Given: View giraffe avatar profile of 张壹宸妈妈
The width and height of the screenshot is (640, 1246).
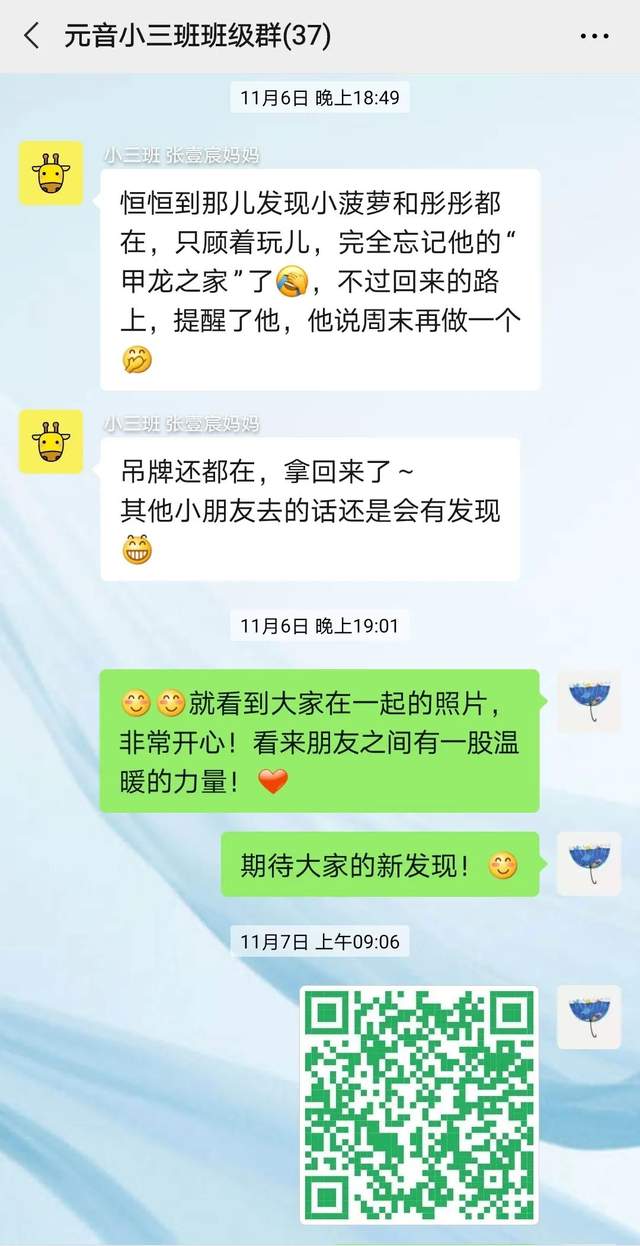Looking at the screenshot, I should click(51, 173).
